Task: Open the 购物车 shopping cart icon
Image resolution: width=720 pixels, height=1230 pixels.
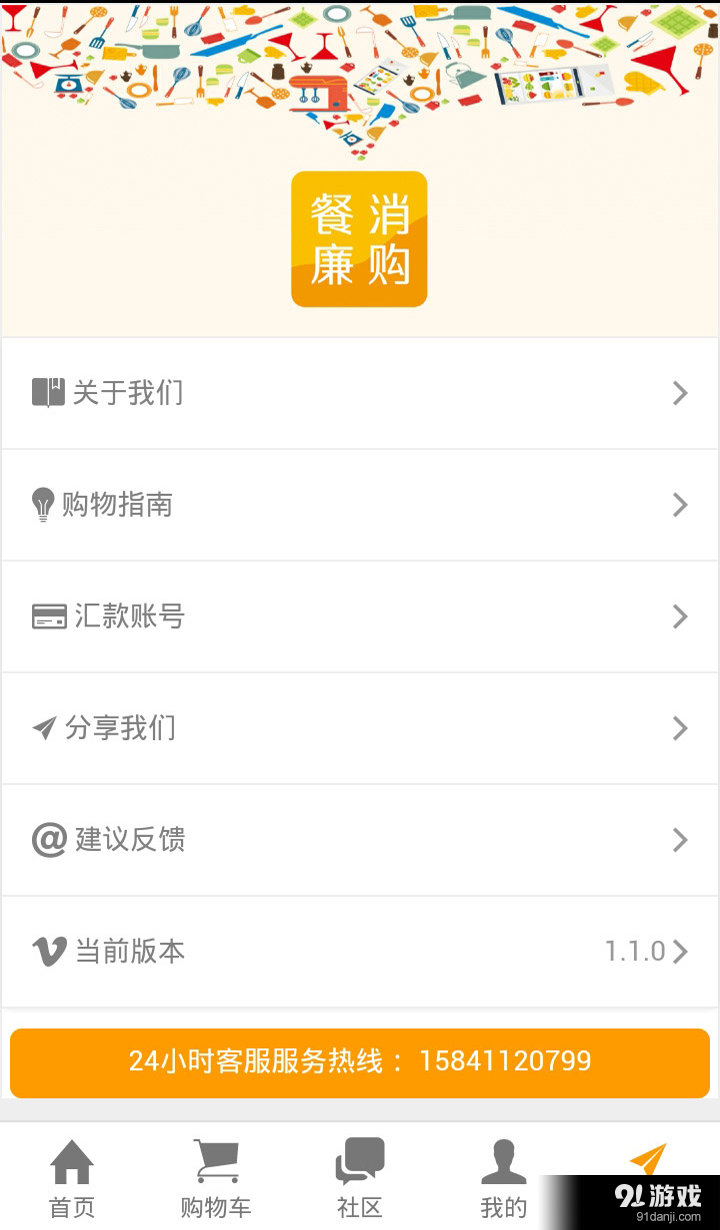Action: [215, 1162]
